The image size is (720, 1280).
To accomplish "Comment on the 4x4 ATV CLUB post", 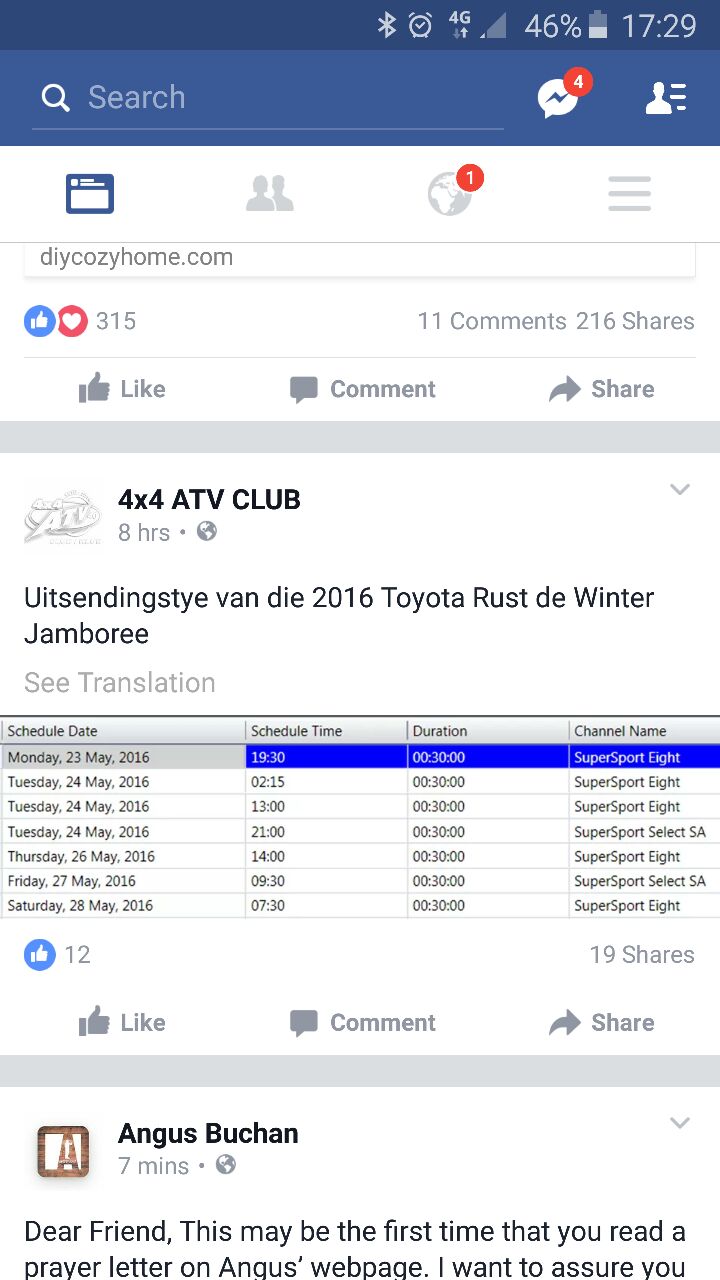I will (x=362, y=1022).
